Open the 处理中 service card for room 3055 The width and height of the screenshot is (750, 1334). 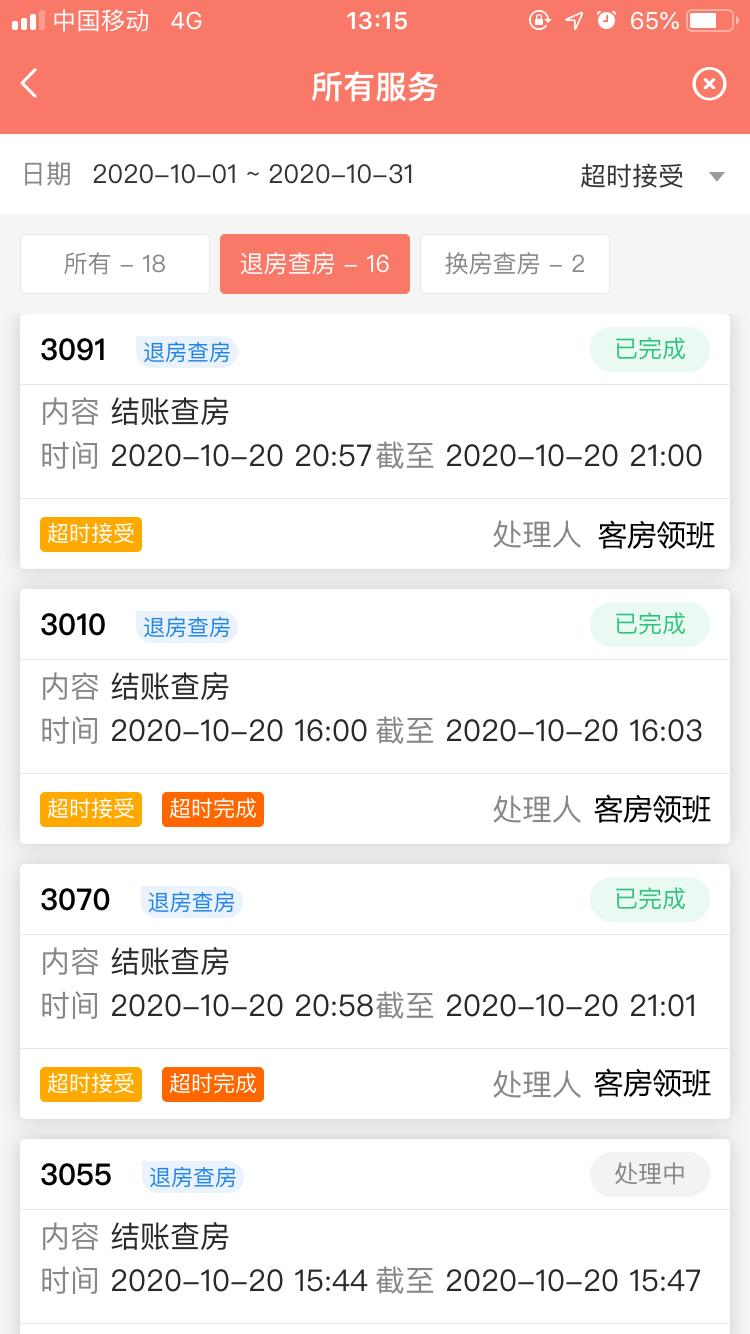(x=375, y=1236)
